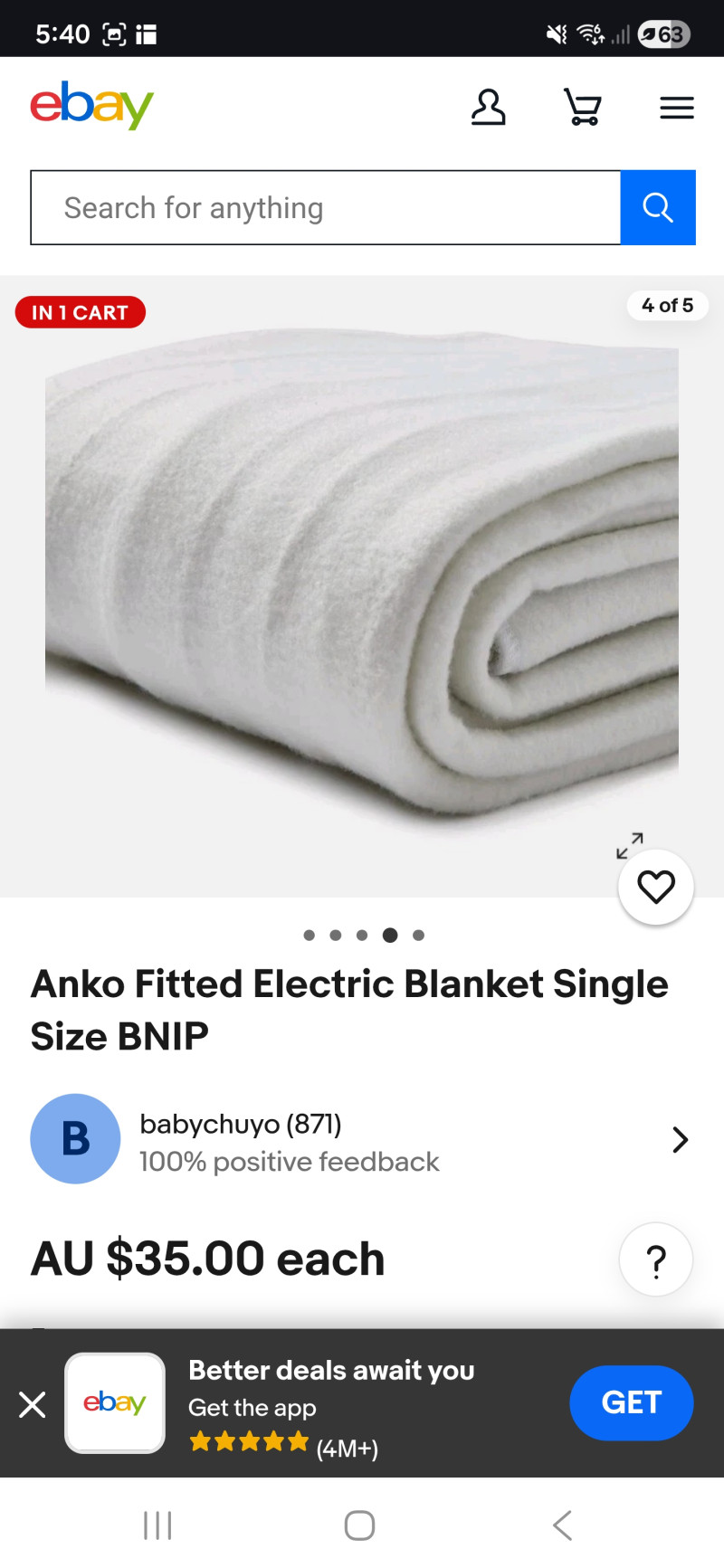This screenshot has width=724, height=1568.
Task: Focus the Search for anything field
Action: click(x=326, y=208)
